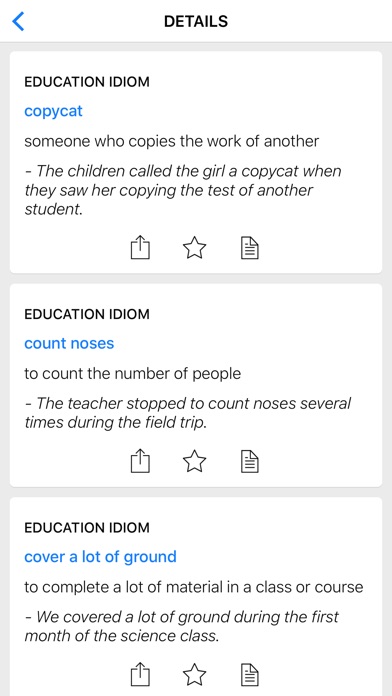
Task: Share the count noses idiom
Action: click(x=140, y=461)
